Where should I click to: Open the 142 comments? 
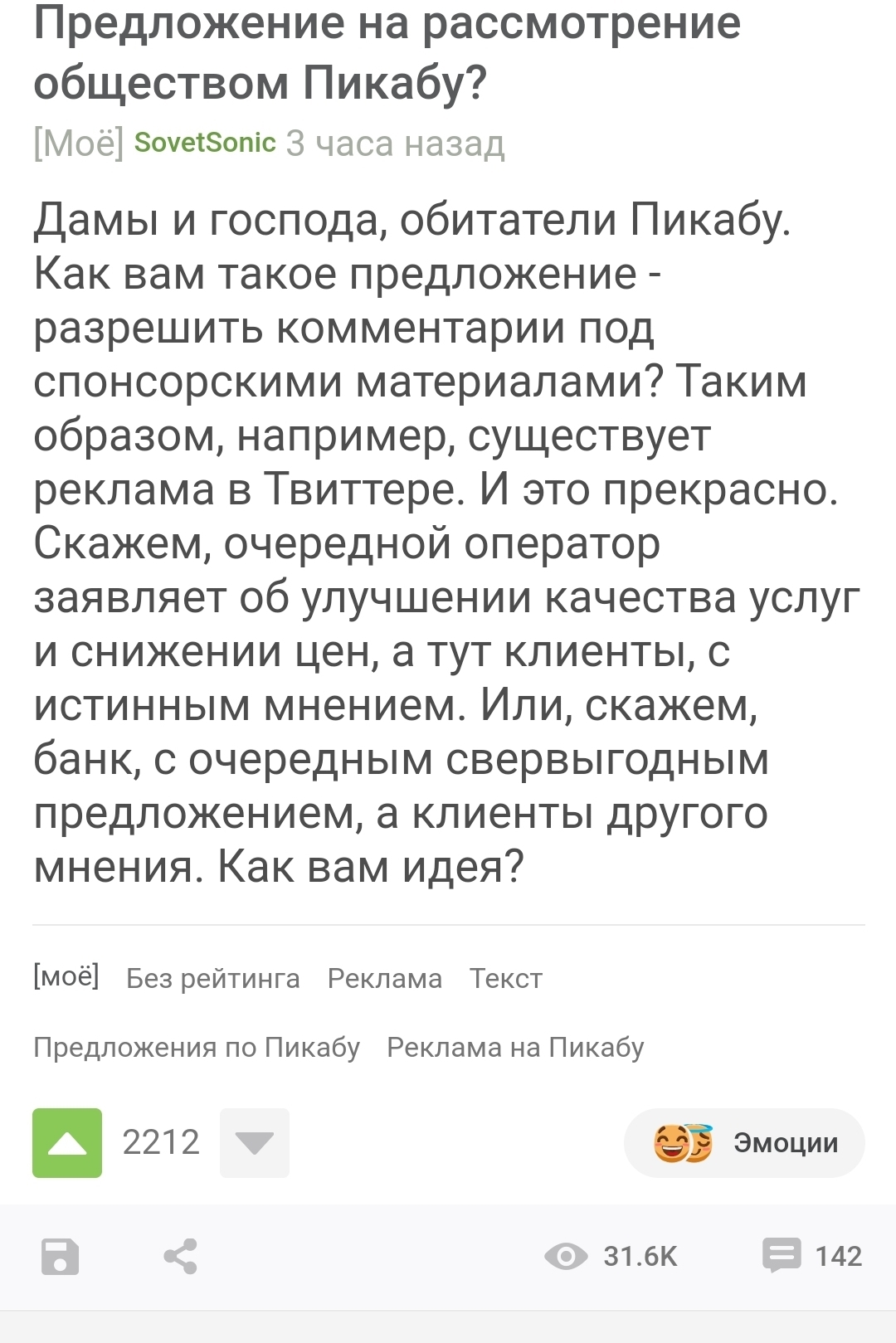(813, 1256)
